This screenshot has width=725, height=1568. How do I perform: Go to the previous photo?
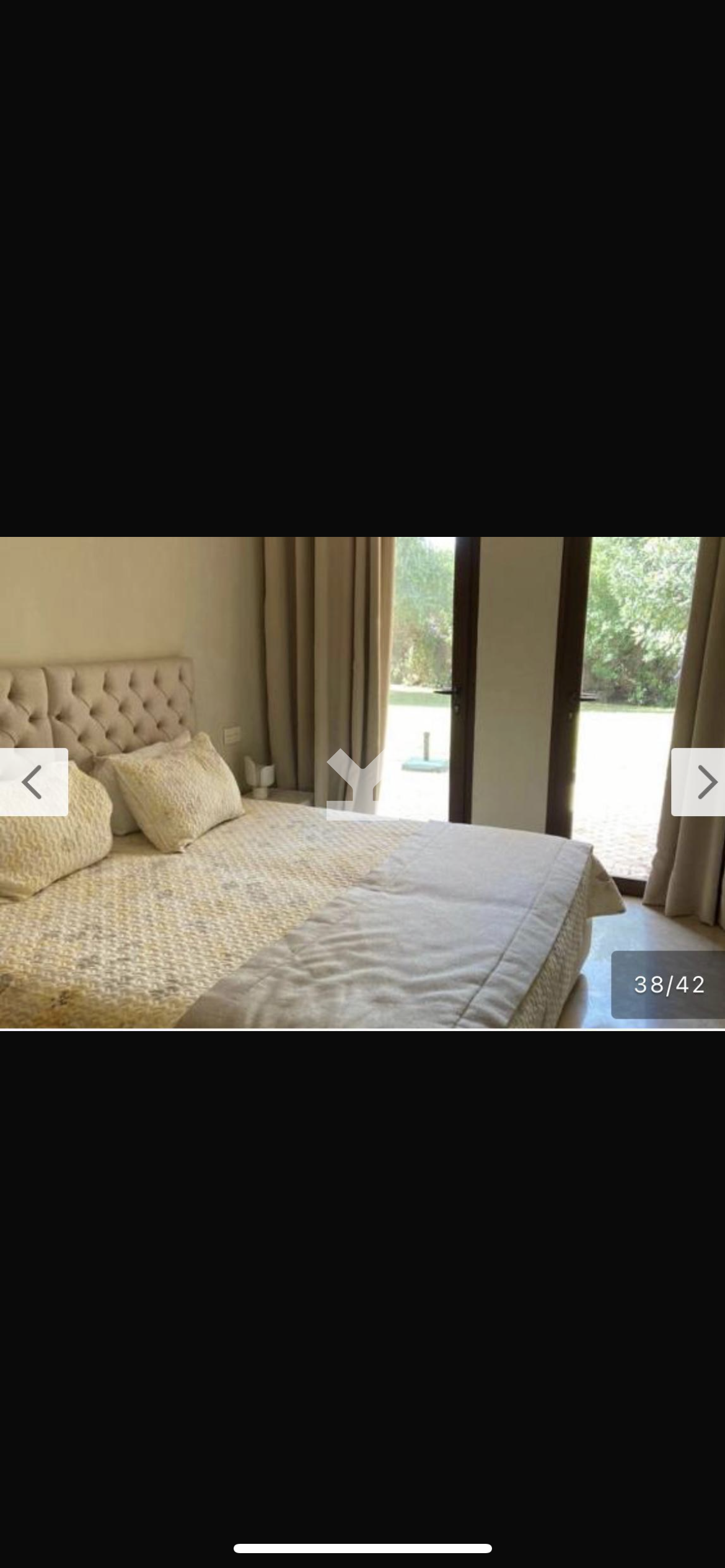pos(33,782)
